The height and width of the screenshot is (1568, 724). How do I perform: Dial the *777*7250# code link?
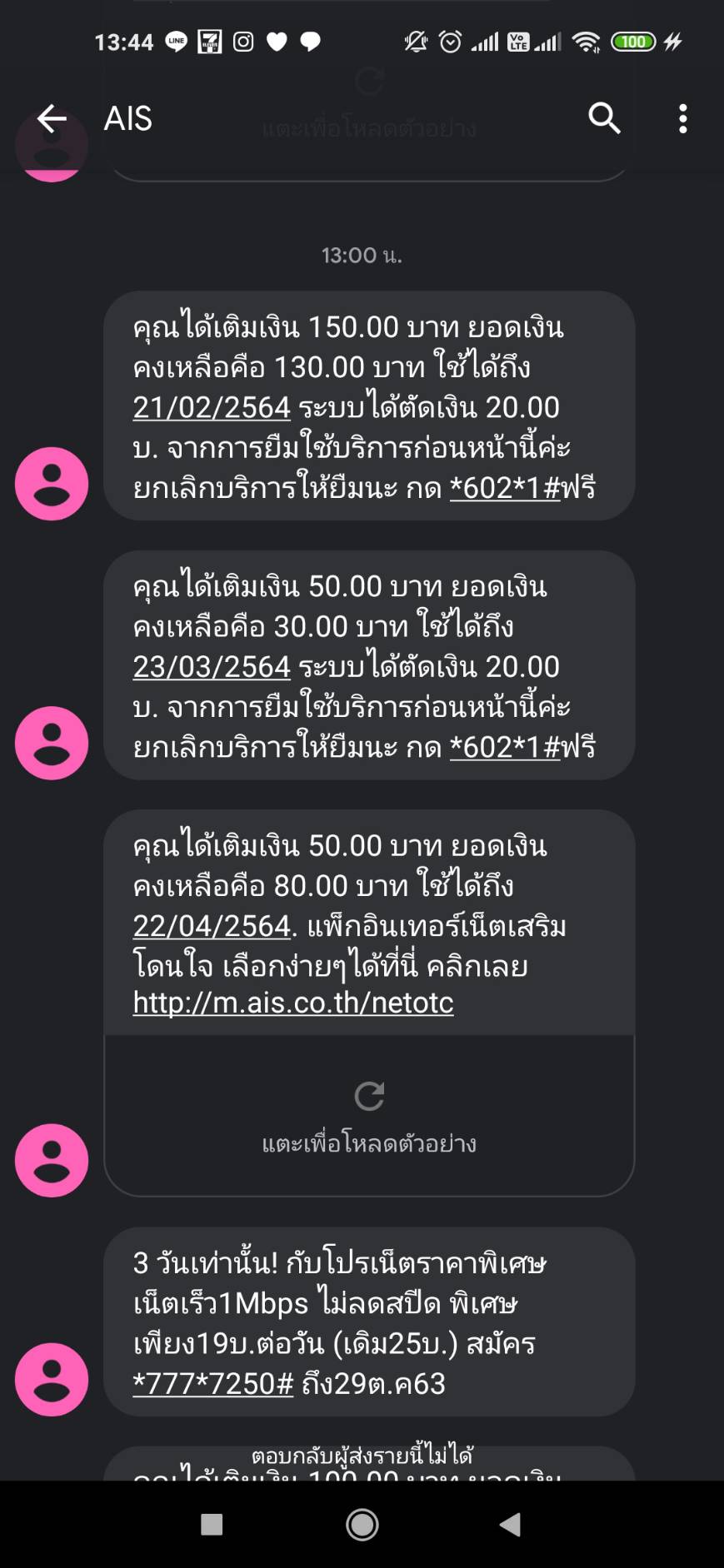coord(213,1383)
